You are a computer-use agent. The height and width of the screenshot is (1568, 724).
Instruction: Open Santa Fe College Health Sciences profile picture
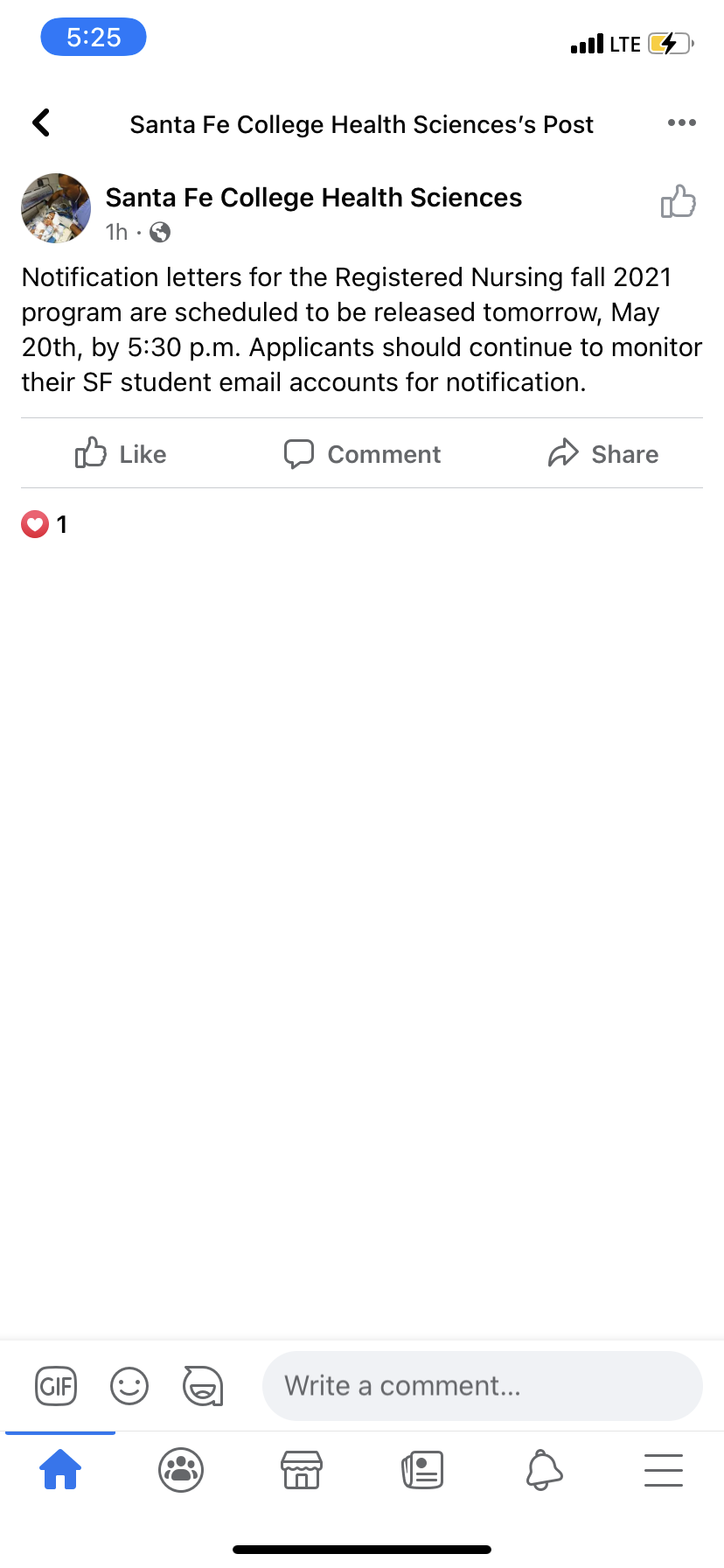click(x=56, y=208)
